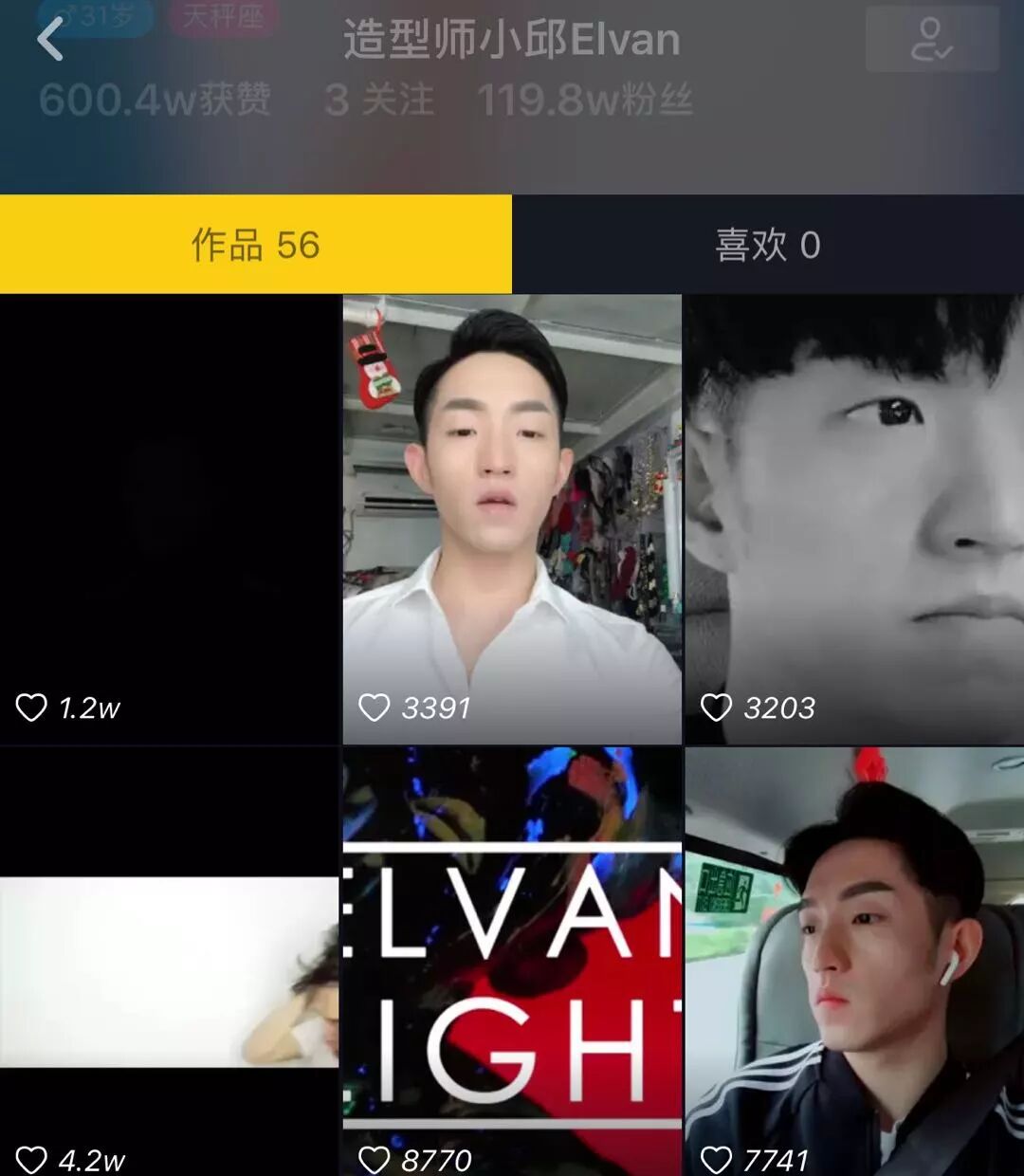Go back using the top-left arrow
Viewport: 1024px width, 1176px height.
click(x=49, y=40)
